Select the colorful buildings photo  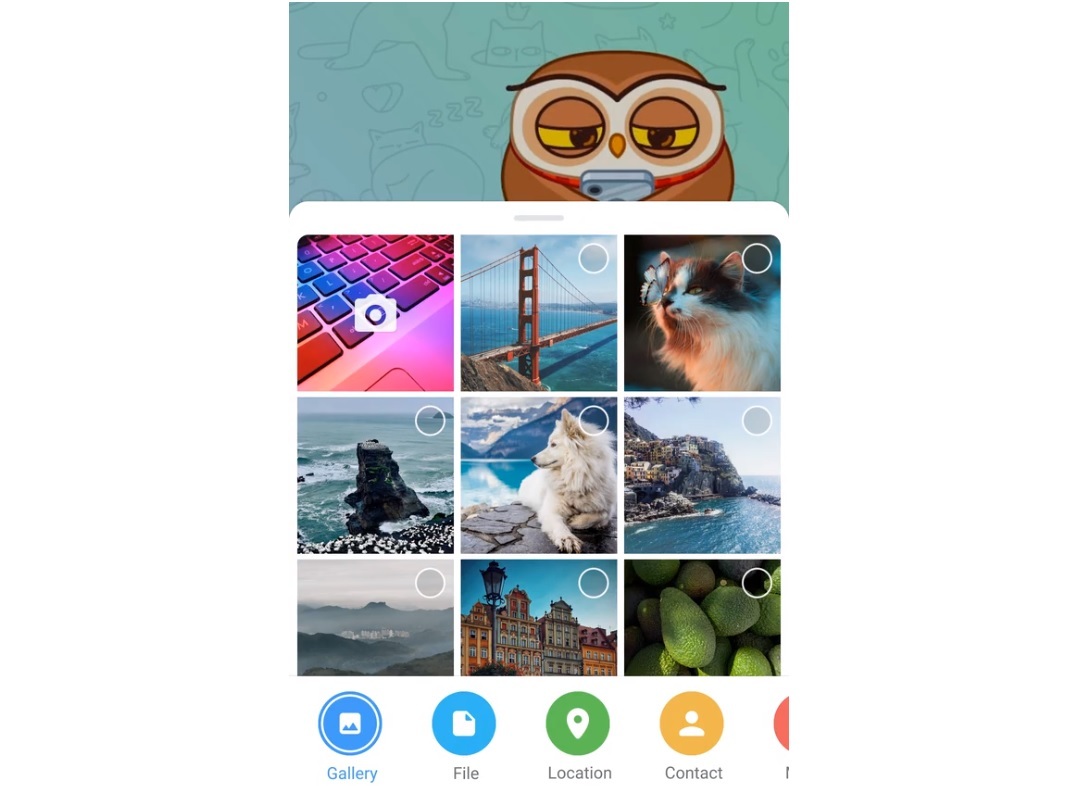click(x=593, y=583)
